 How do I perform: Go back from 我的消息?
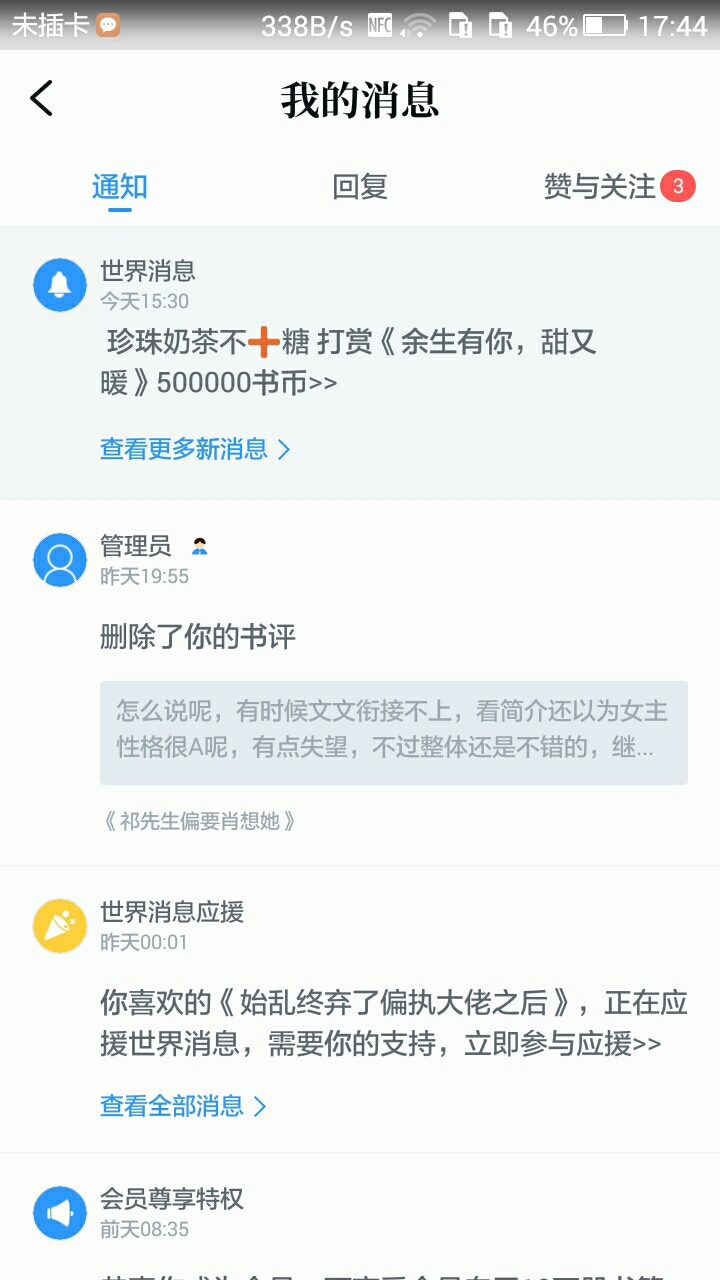[42, 99]
